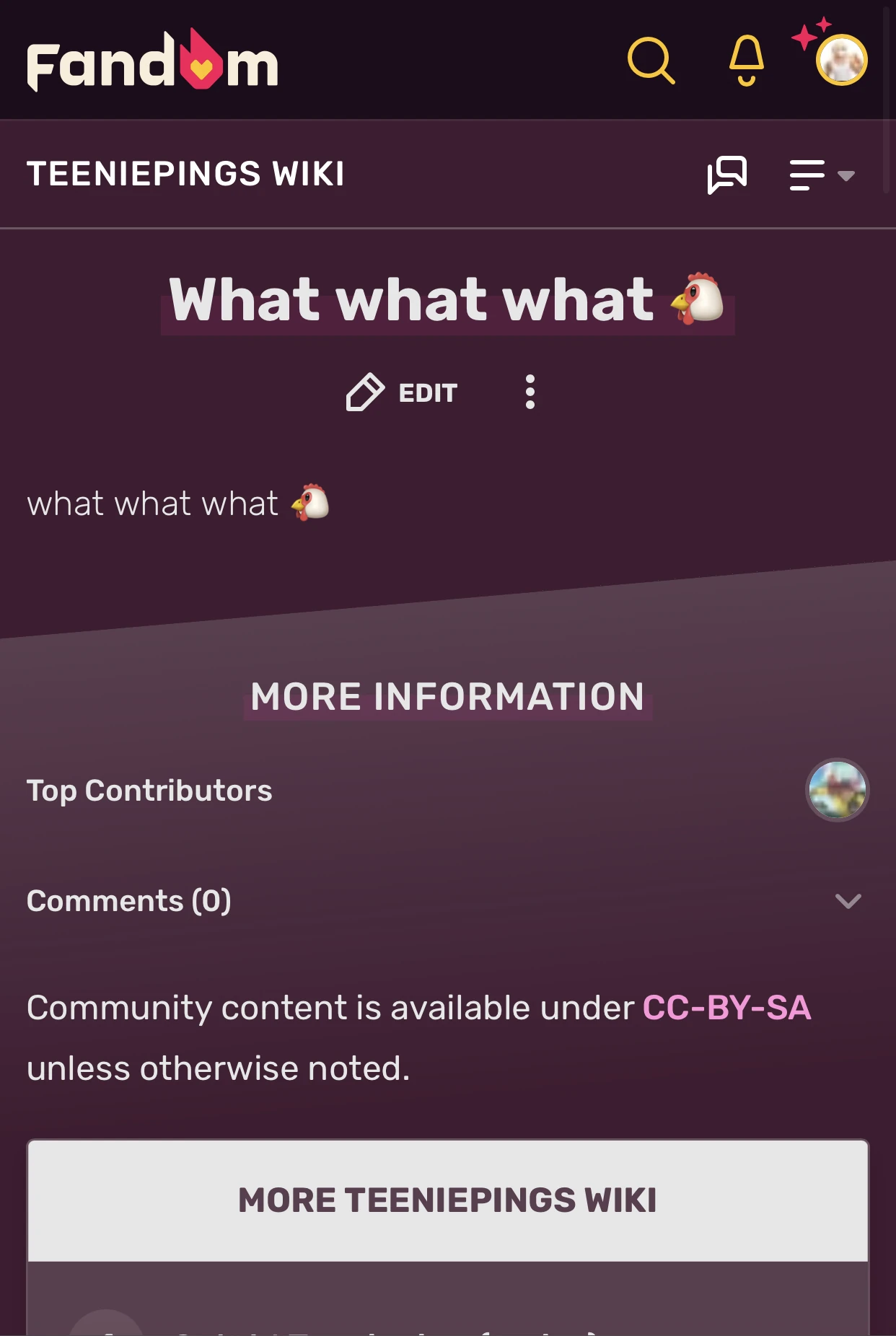
Task: View the top contributor's avatar
Action: (837, 790)
